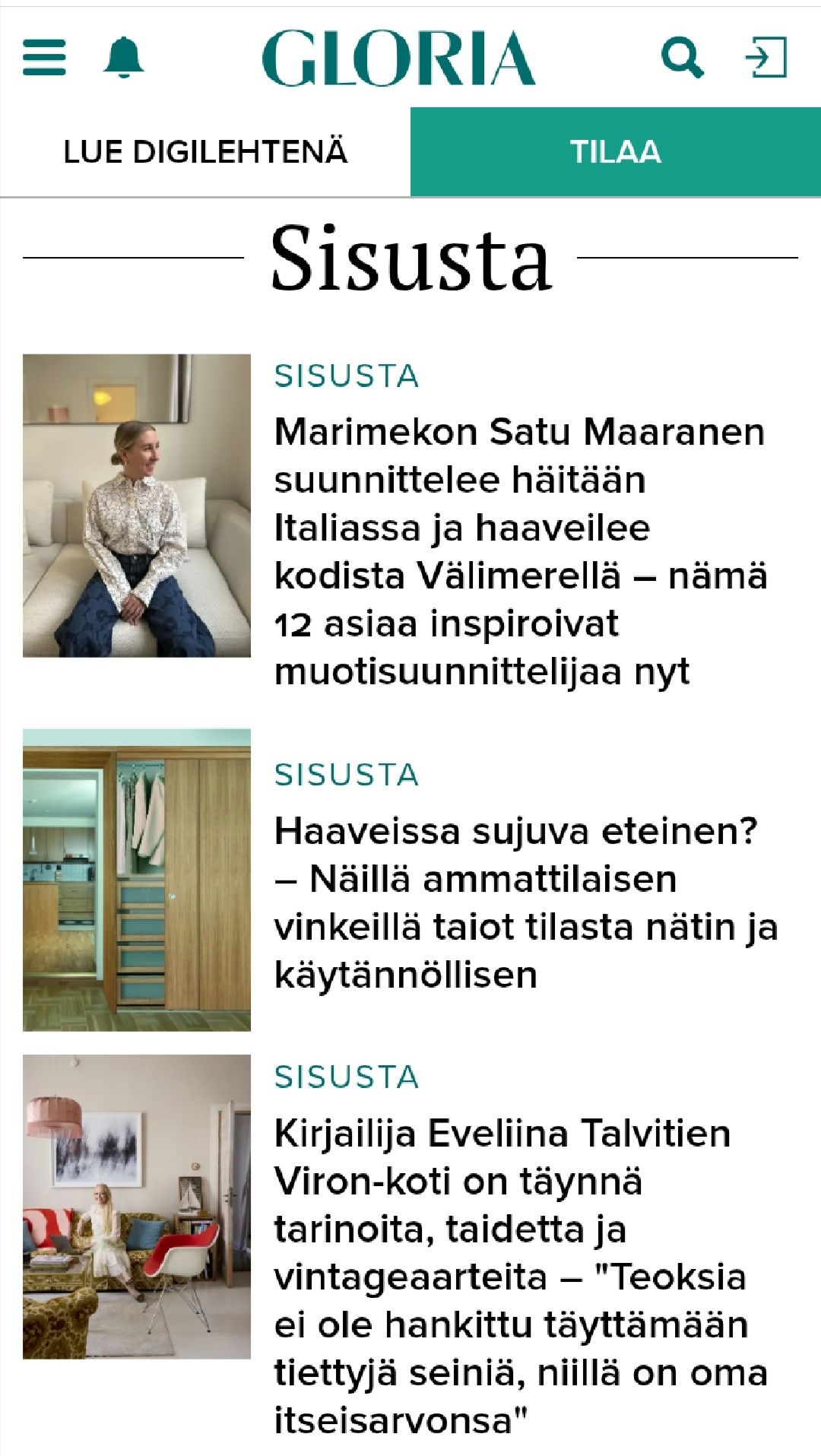Read the Haaveissa sujuva eteinen article
Viewport: 821px width, 1456px height.
tap(526, 902)
